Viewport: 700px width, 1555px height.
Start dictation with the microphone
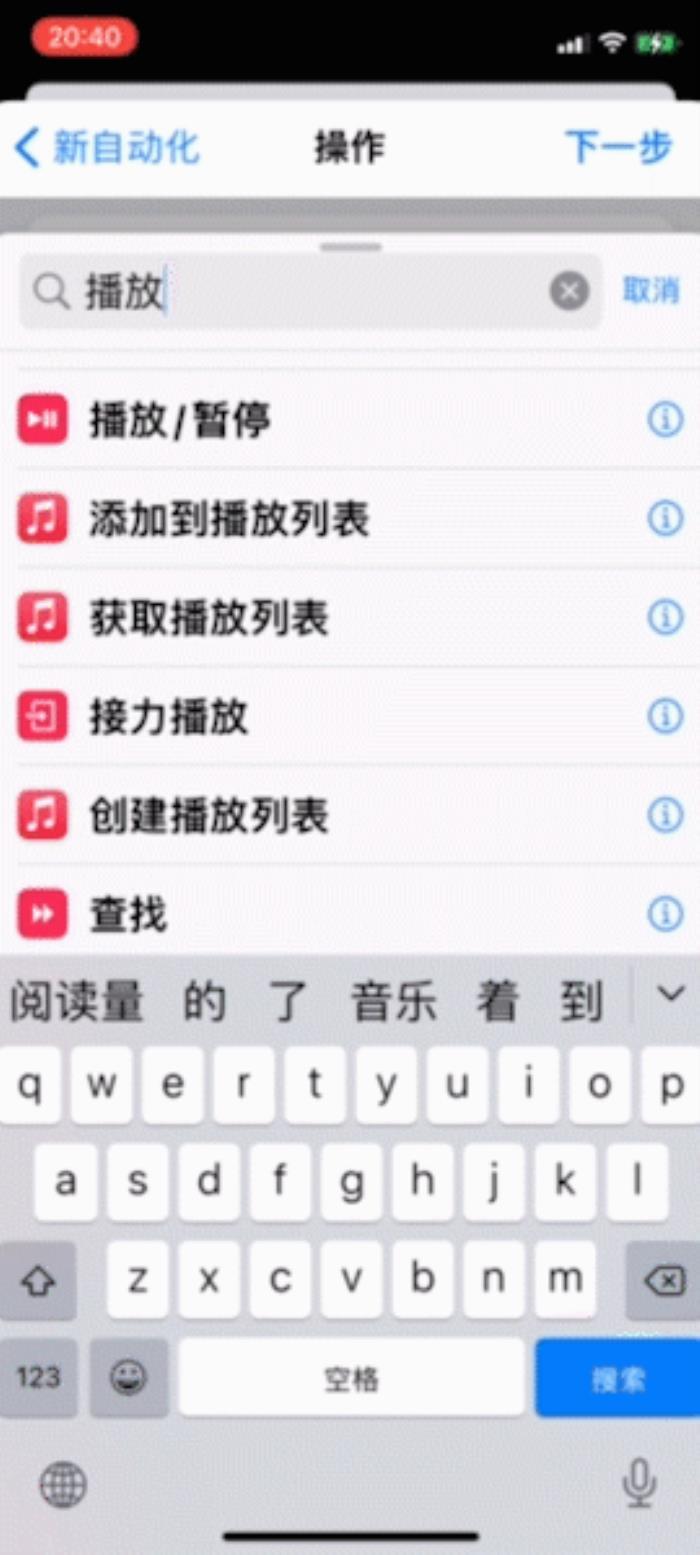(638, 1482)
